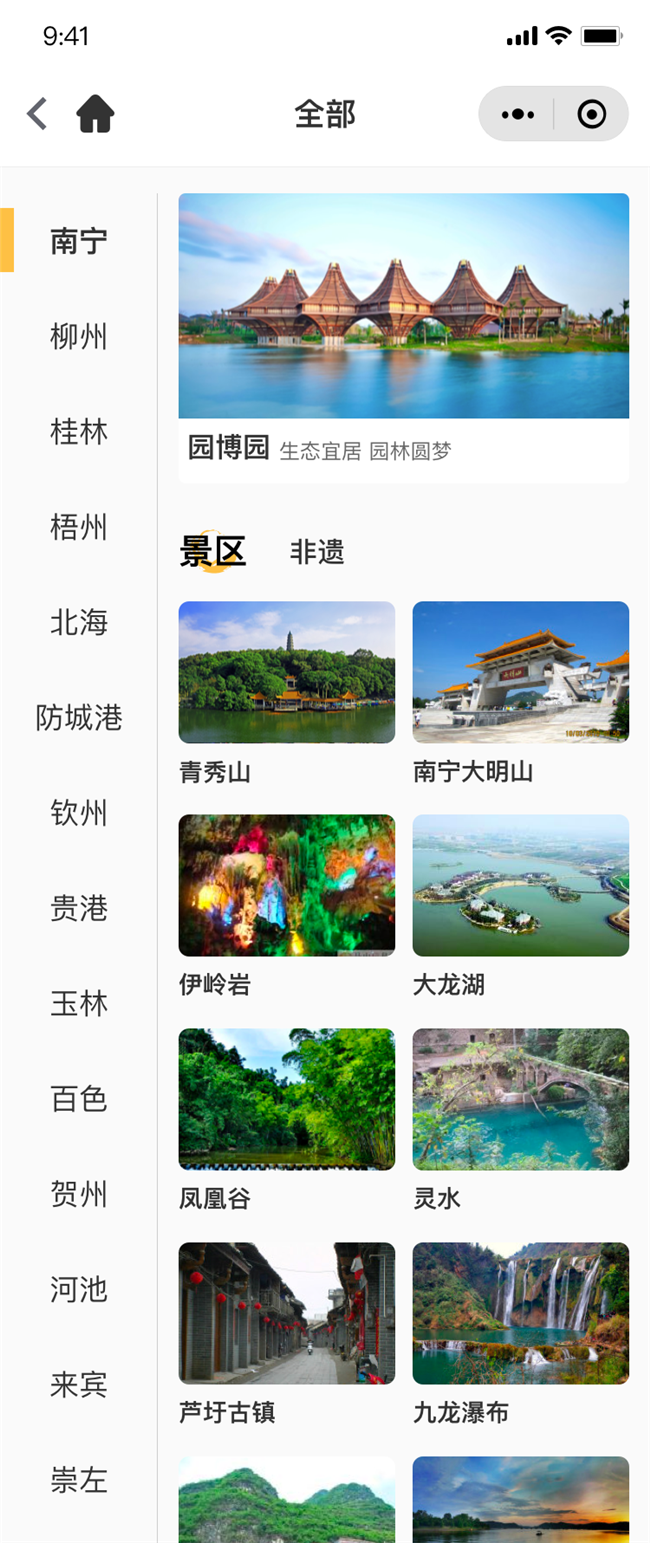
Task: Switch to the 非遗 tab
Action: [x=317, y=552]
